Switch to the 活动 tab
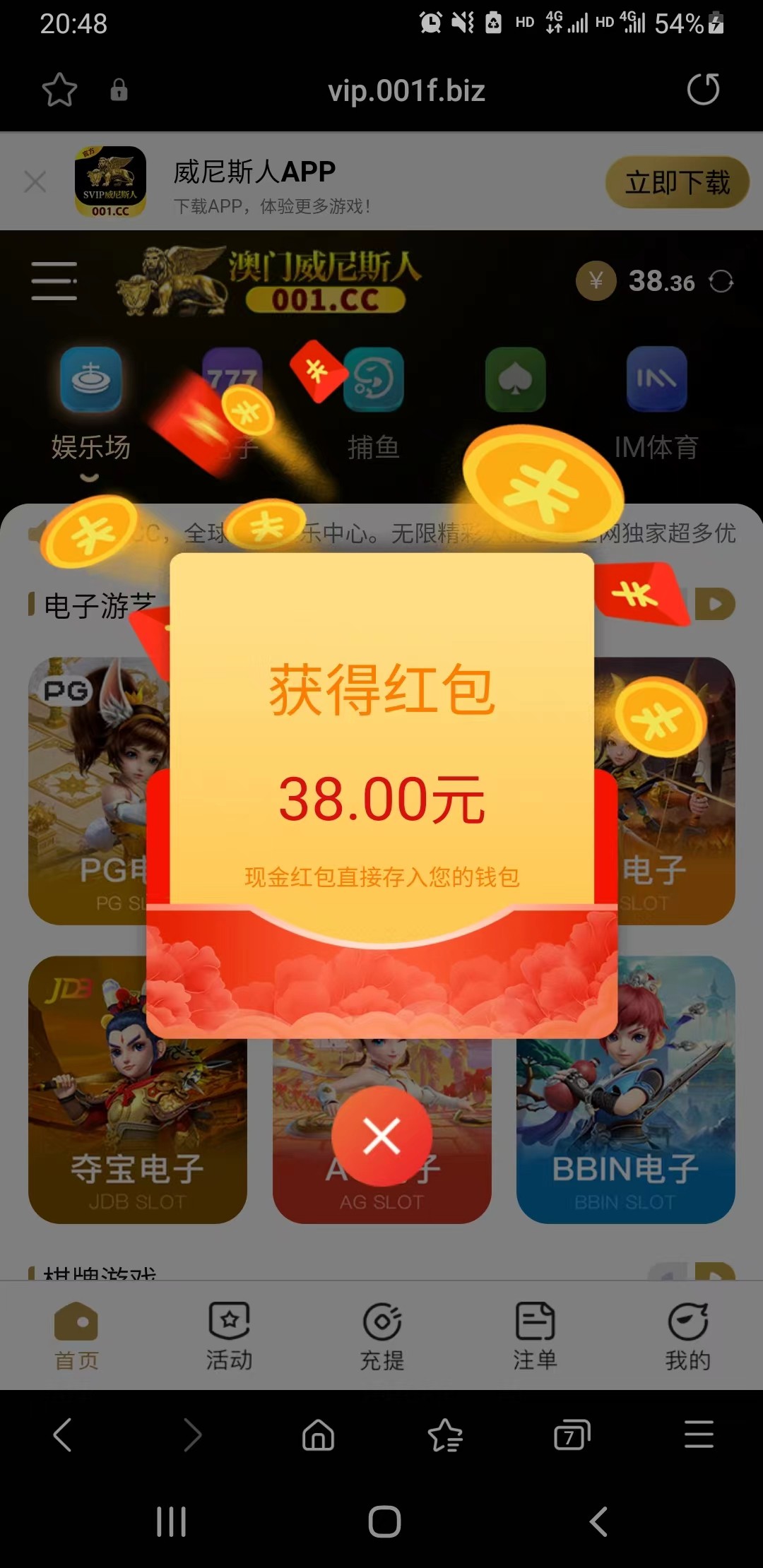The height and width of the screenshot is (1568, 763). (230, 1335)
